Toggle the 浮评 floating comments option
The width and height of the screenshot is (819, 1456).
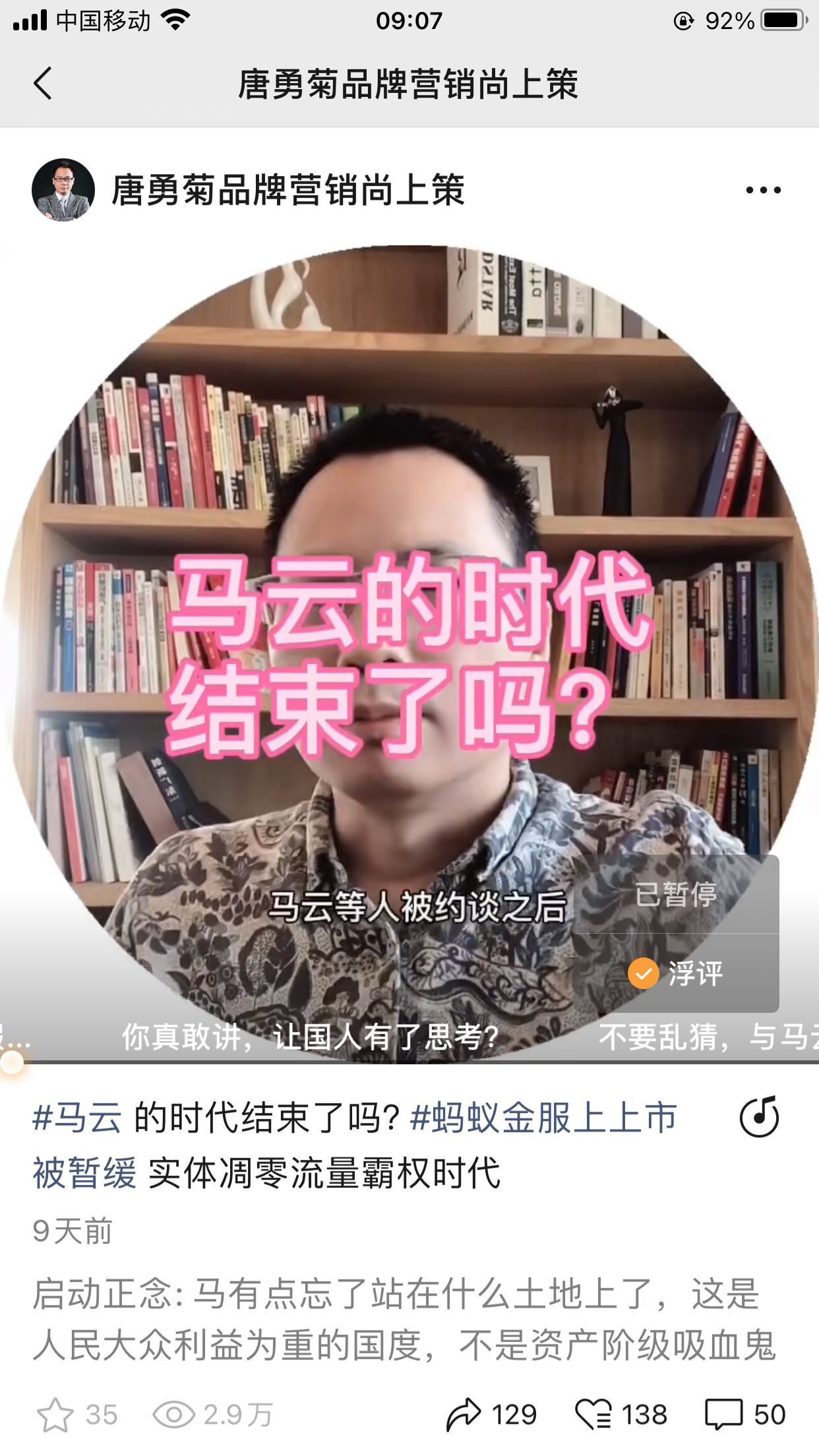point(676,973)
